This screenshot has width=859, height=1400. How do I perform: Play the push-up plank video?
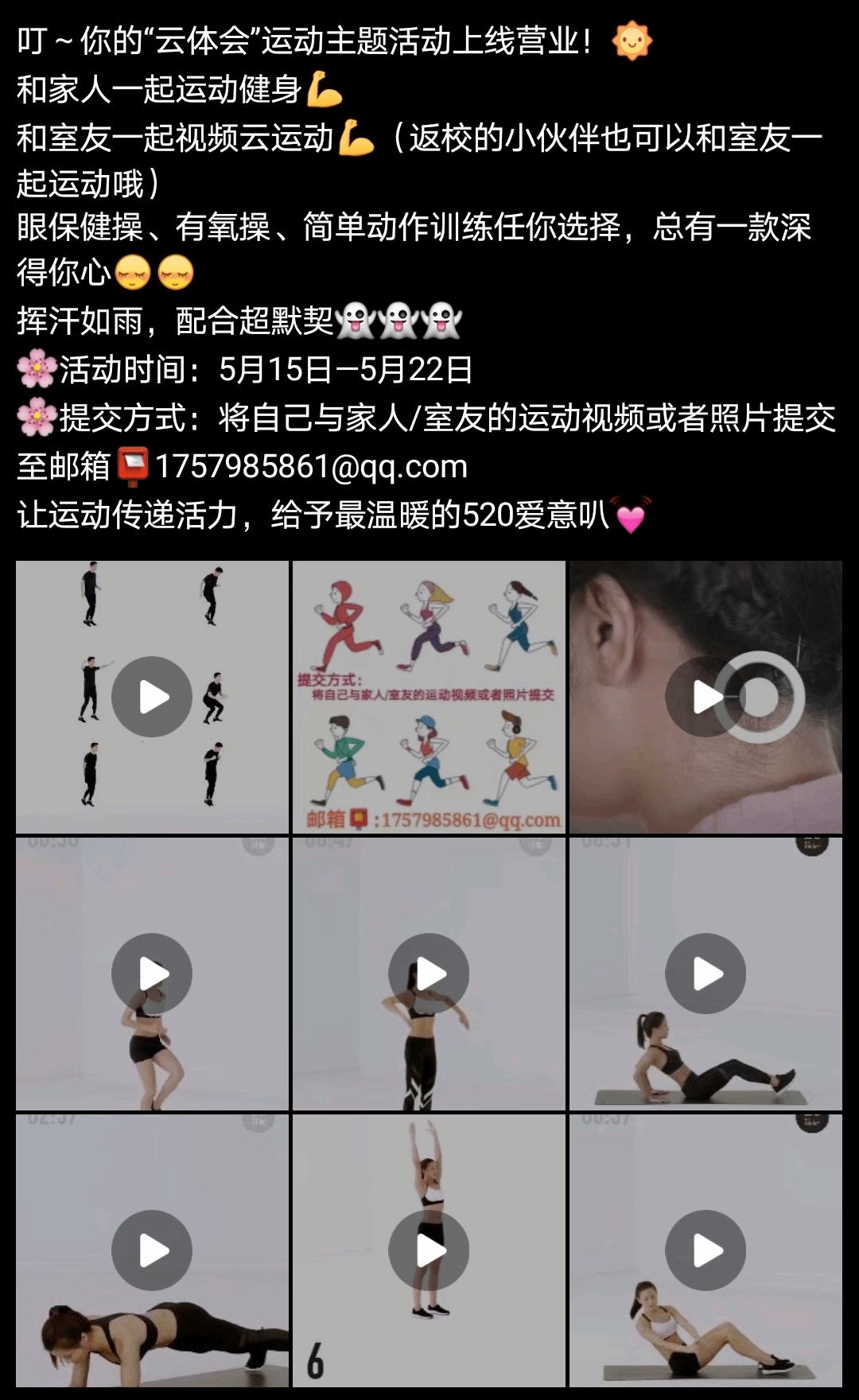tap(152, 1250)
